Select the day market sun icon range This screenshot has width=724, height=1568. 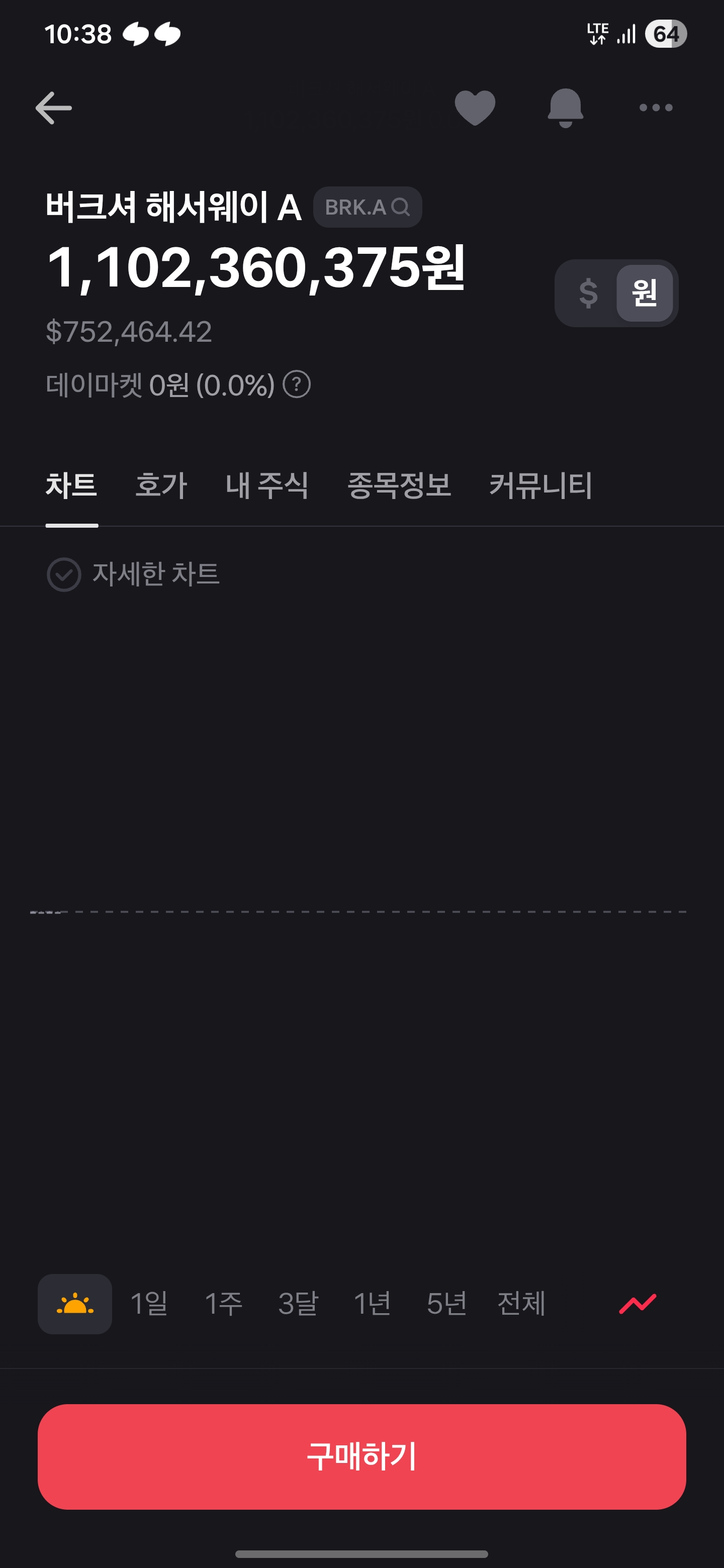pos(75,1304)
